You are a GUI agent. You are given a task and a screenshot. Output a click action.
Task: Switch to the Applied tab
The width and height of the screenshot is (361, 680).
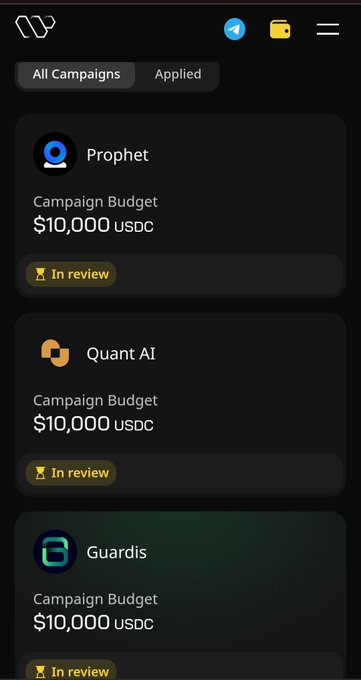pyautogui.click(x=178, y=74)
